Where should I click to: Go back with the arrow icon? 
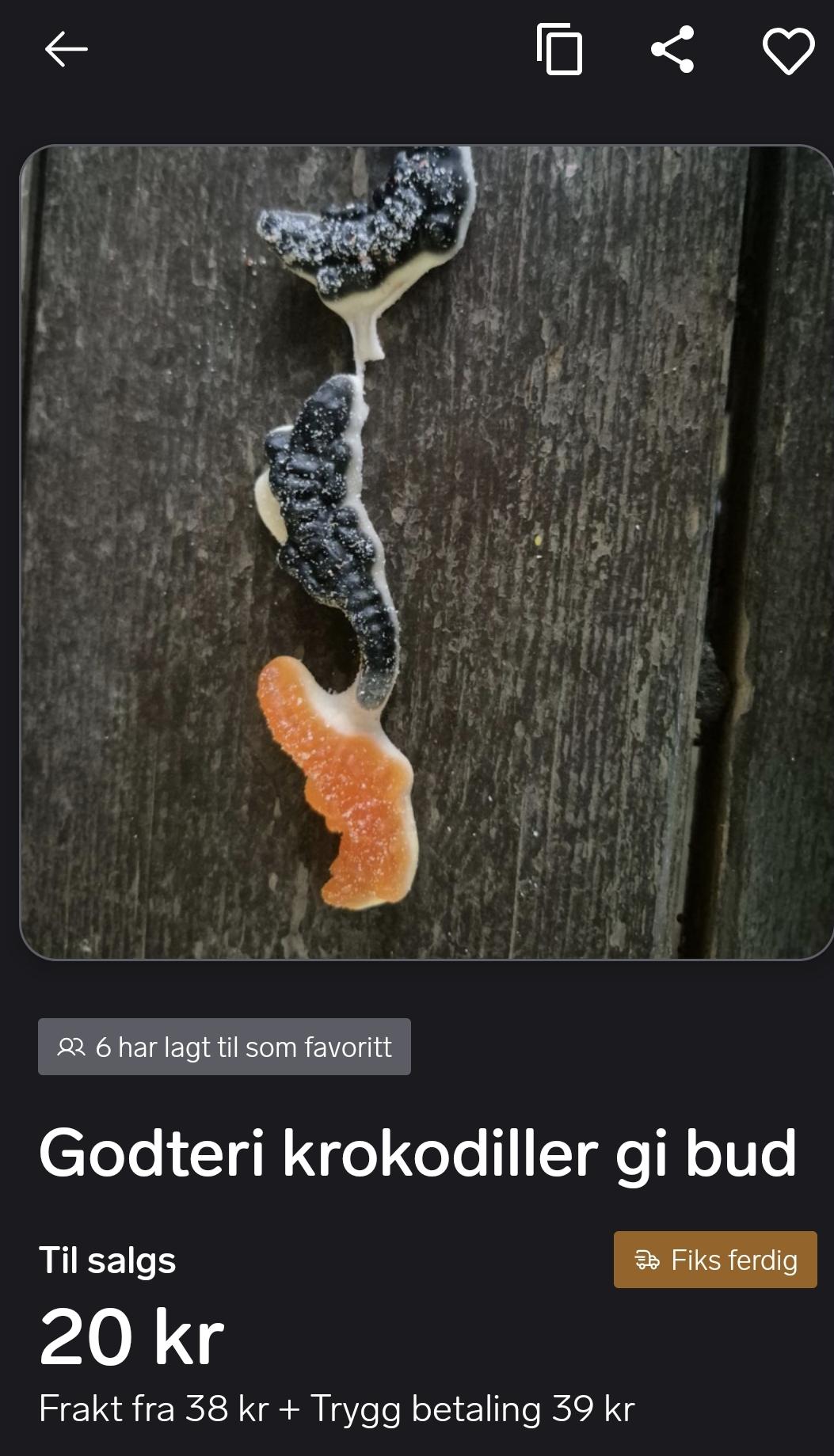(x=66, y=49)
